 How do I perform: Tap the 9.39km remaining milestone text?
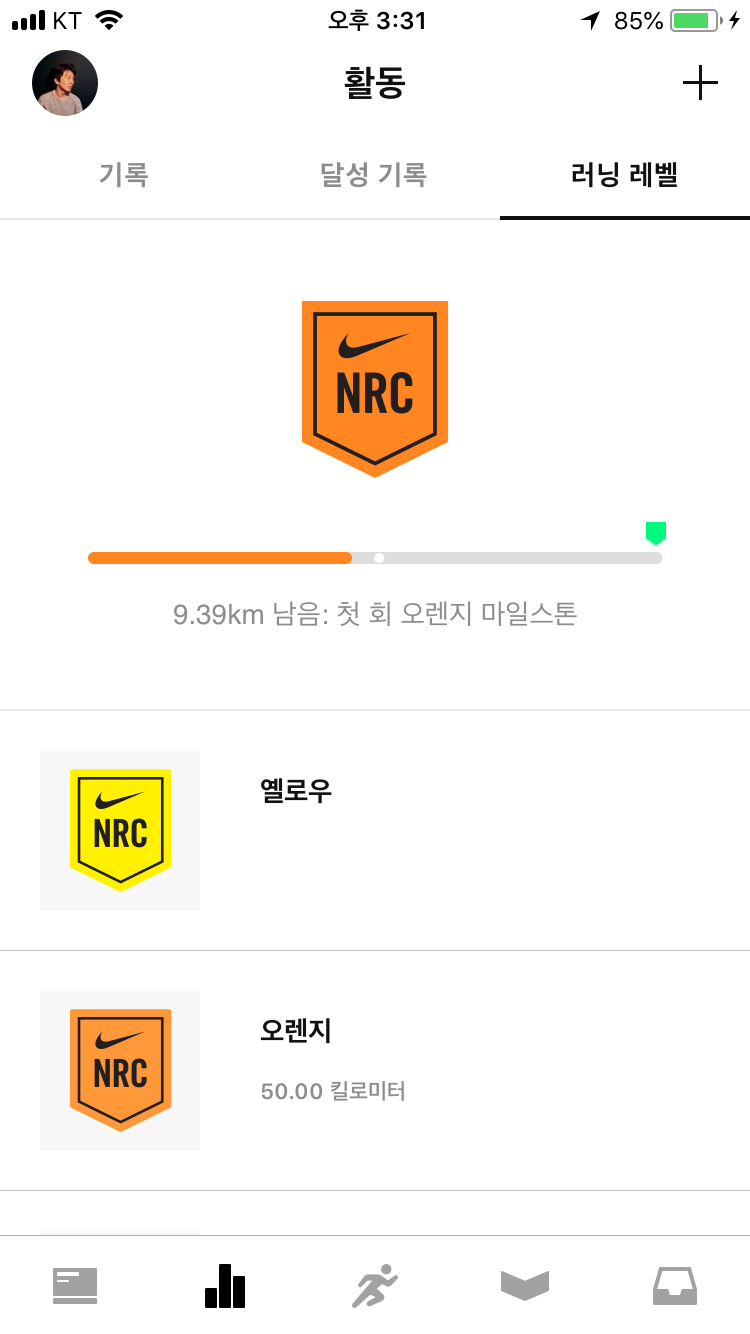[x=375, y=614]
